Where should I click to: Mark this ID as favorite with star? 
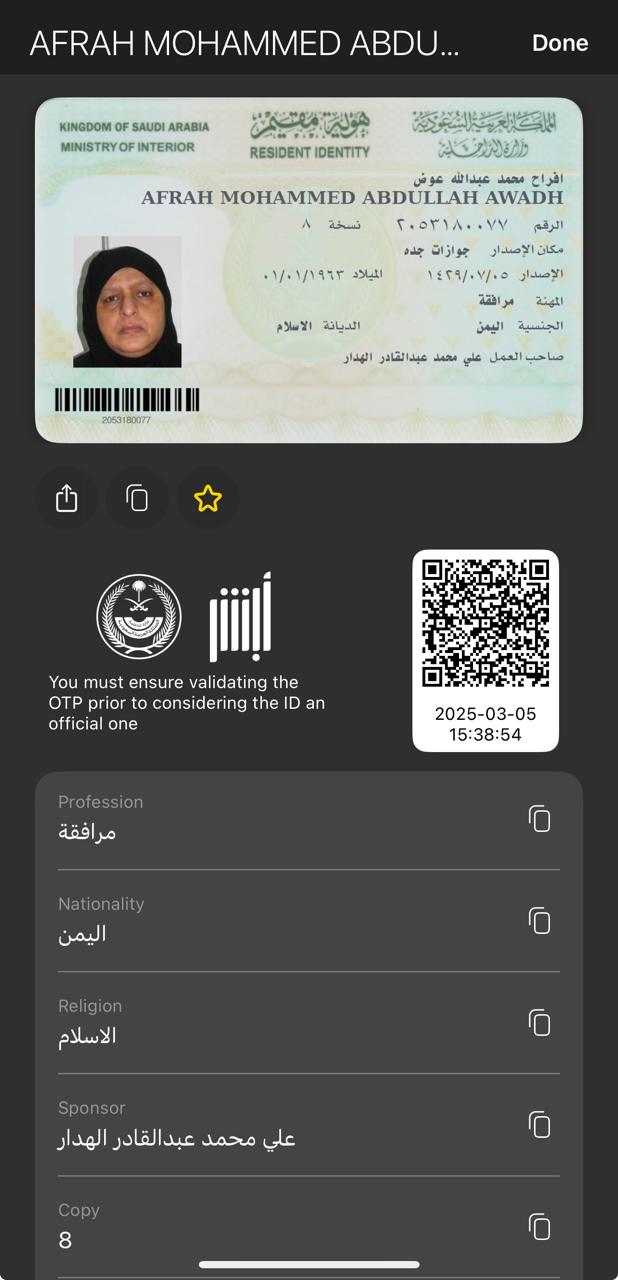[208, 498]
